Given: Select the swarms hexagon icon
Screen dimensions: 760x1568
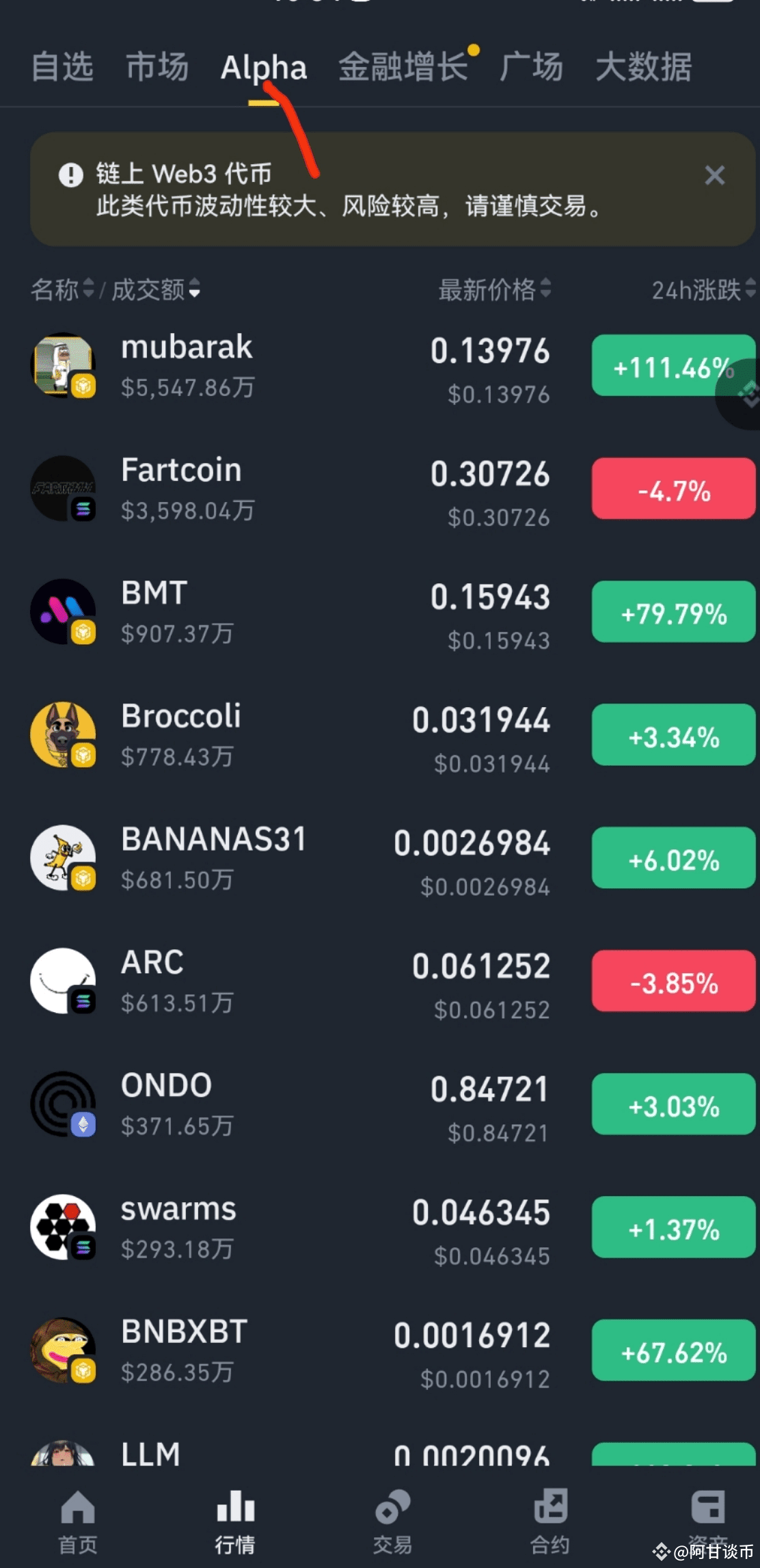Looking at the screenshot, I should click(64, 1227).
